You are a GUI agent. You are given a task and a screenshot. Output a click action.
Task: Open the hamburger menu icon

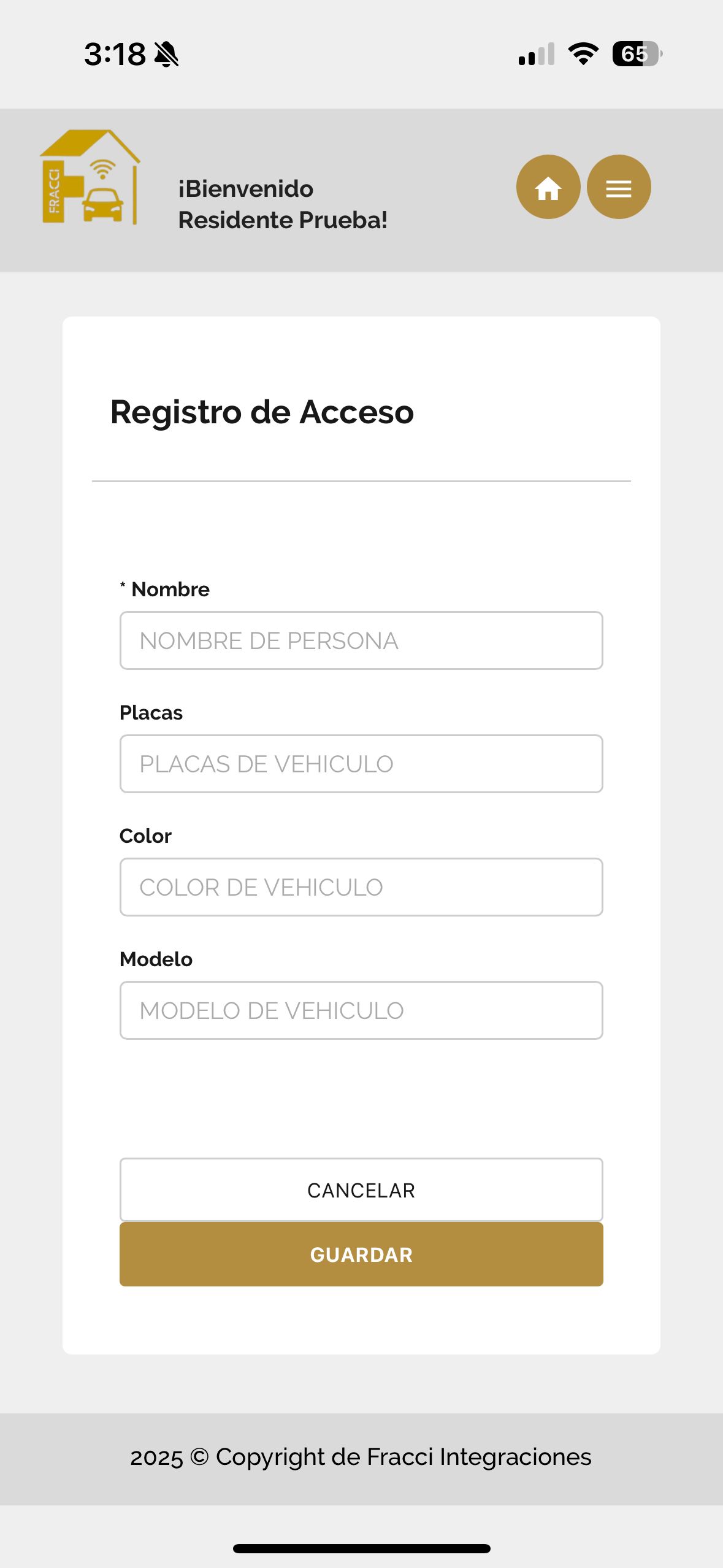point(619,186)
